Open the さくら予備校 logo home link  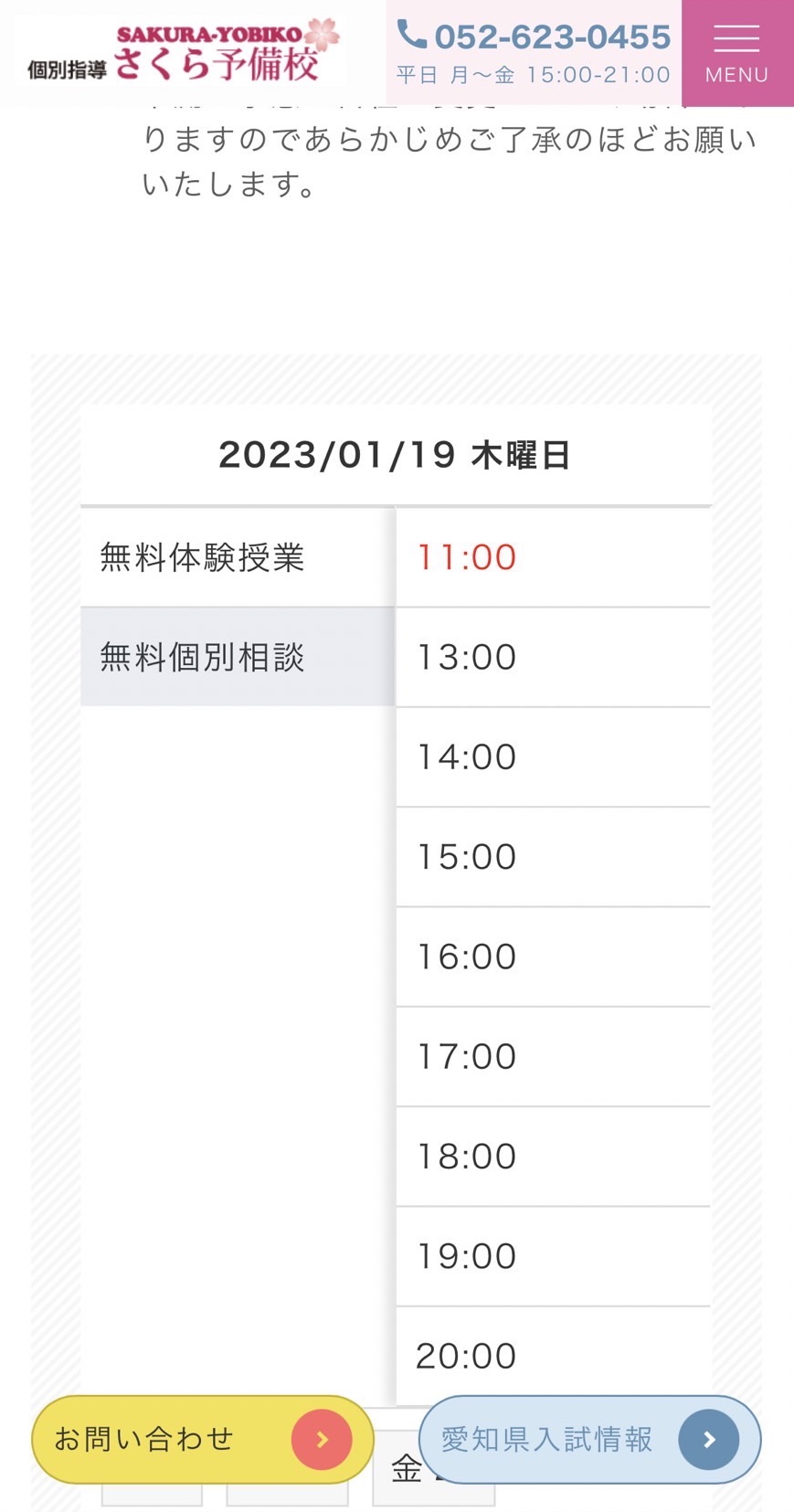point(184,52)
